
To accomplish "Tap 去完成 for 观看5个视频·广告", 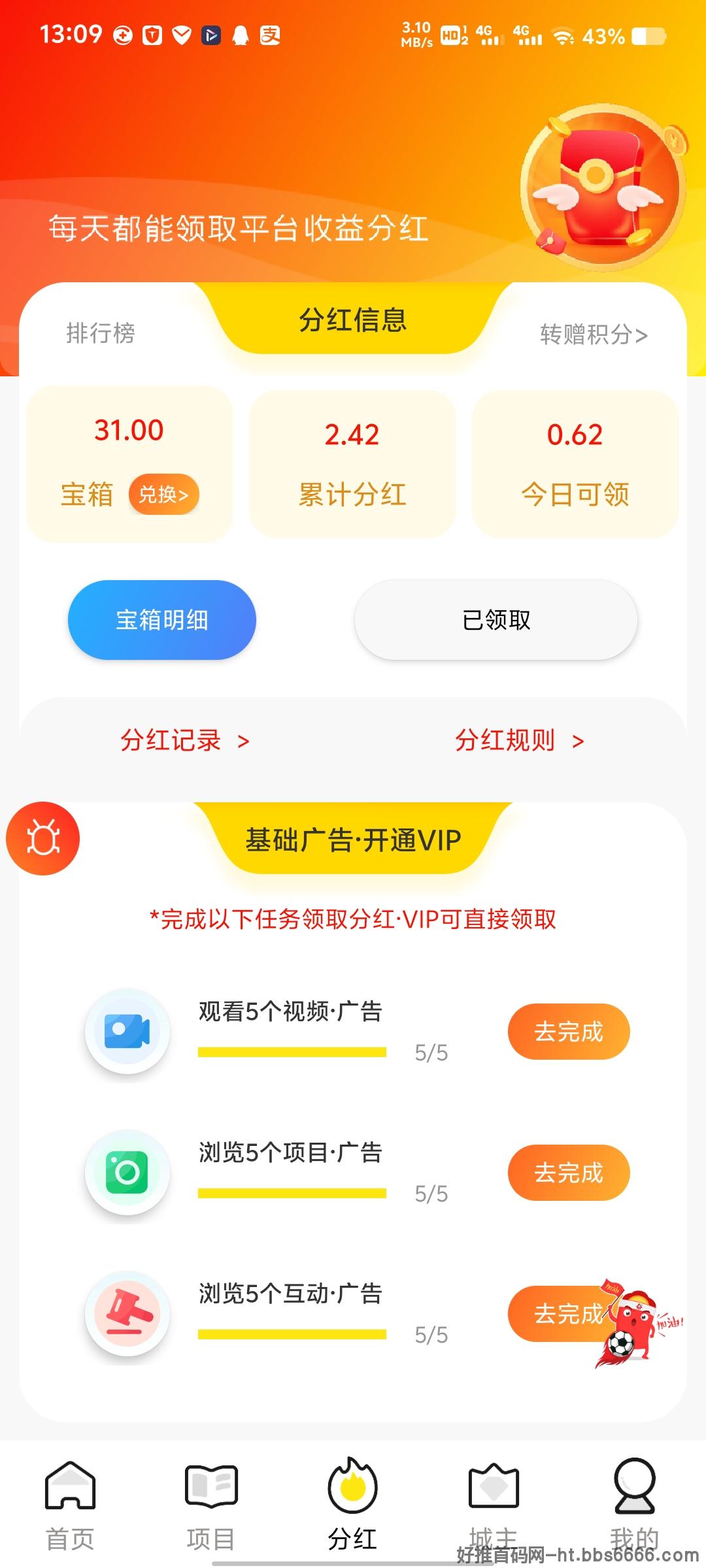I will (569, 1032).
